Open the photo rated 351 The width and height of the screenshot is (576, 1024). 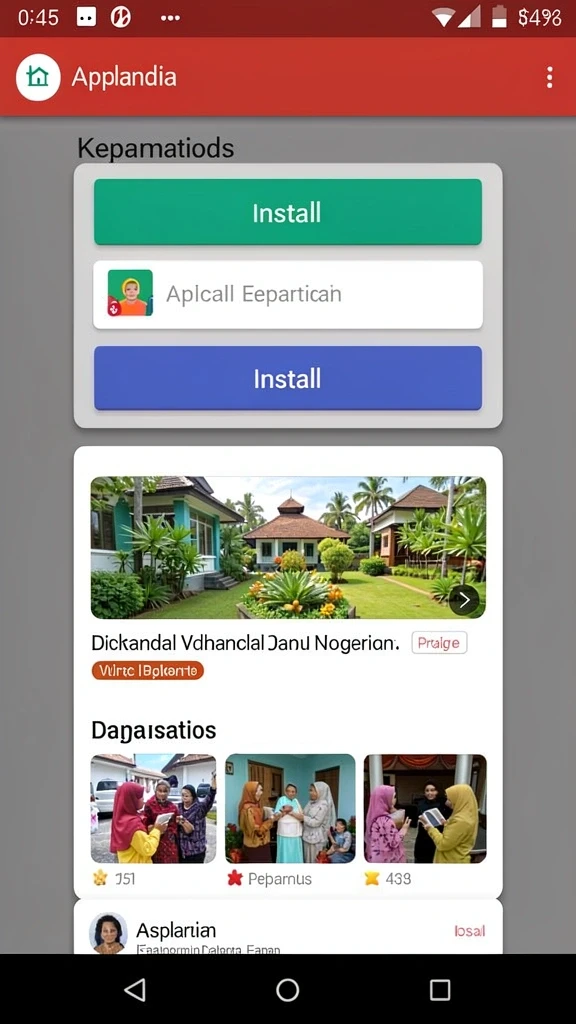(x=153, y=808)
